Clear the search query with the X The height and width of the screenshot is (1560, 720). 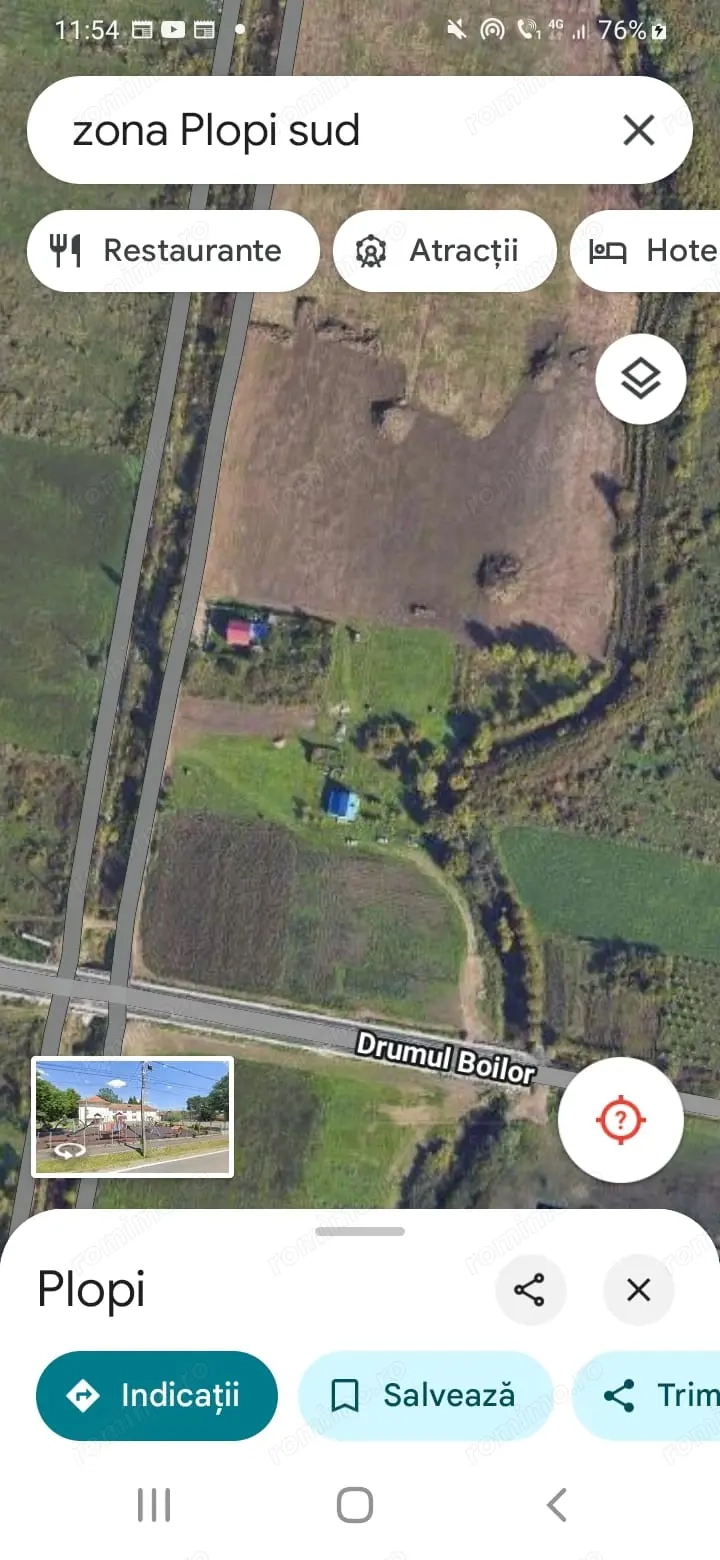tap(638, 131)
